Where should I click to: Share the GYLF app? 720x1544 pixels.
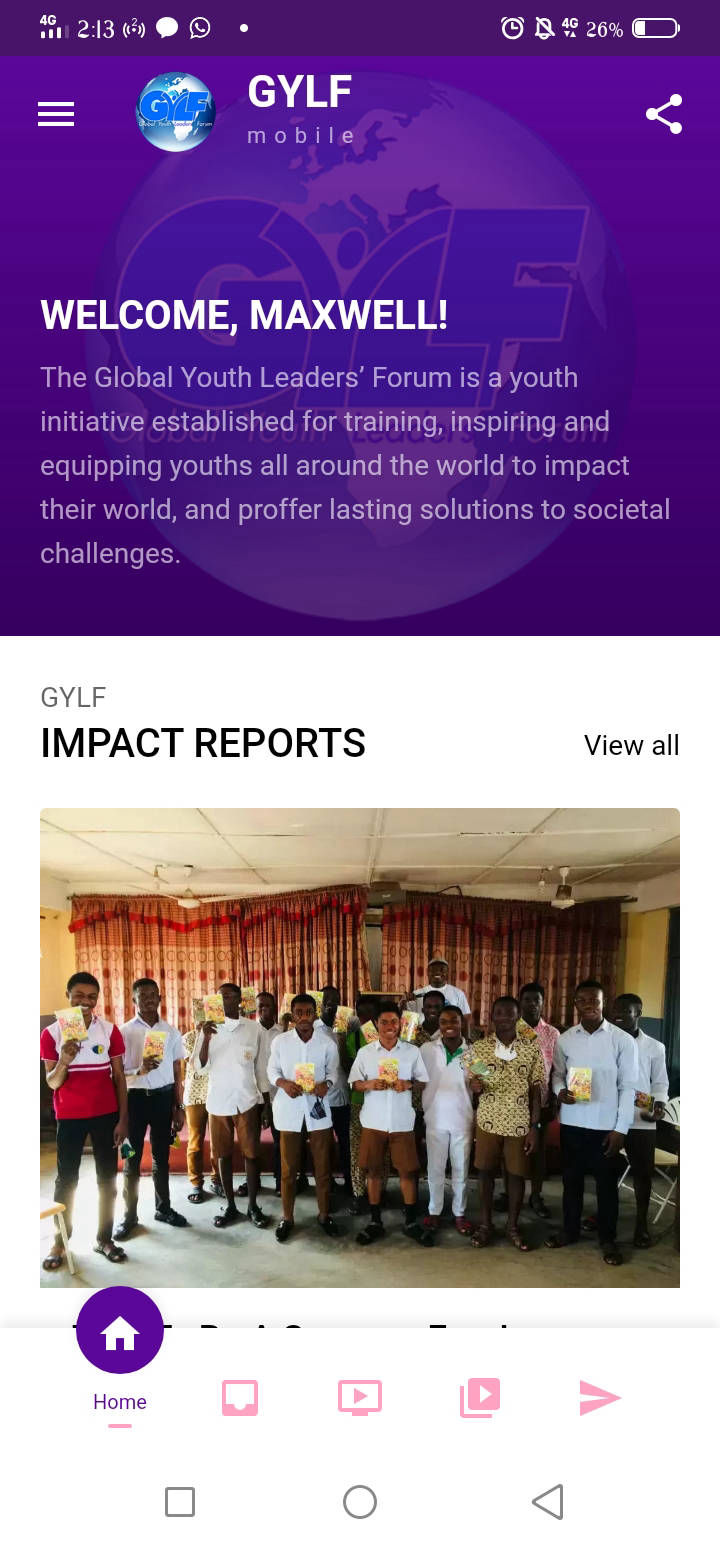click(x=664, y=114)
